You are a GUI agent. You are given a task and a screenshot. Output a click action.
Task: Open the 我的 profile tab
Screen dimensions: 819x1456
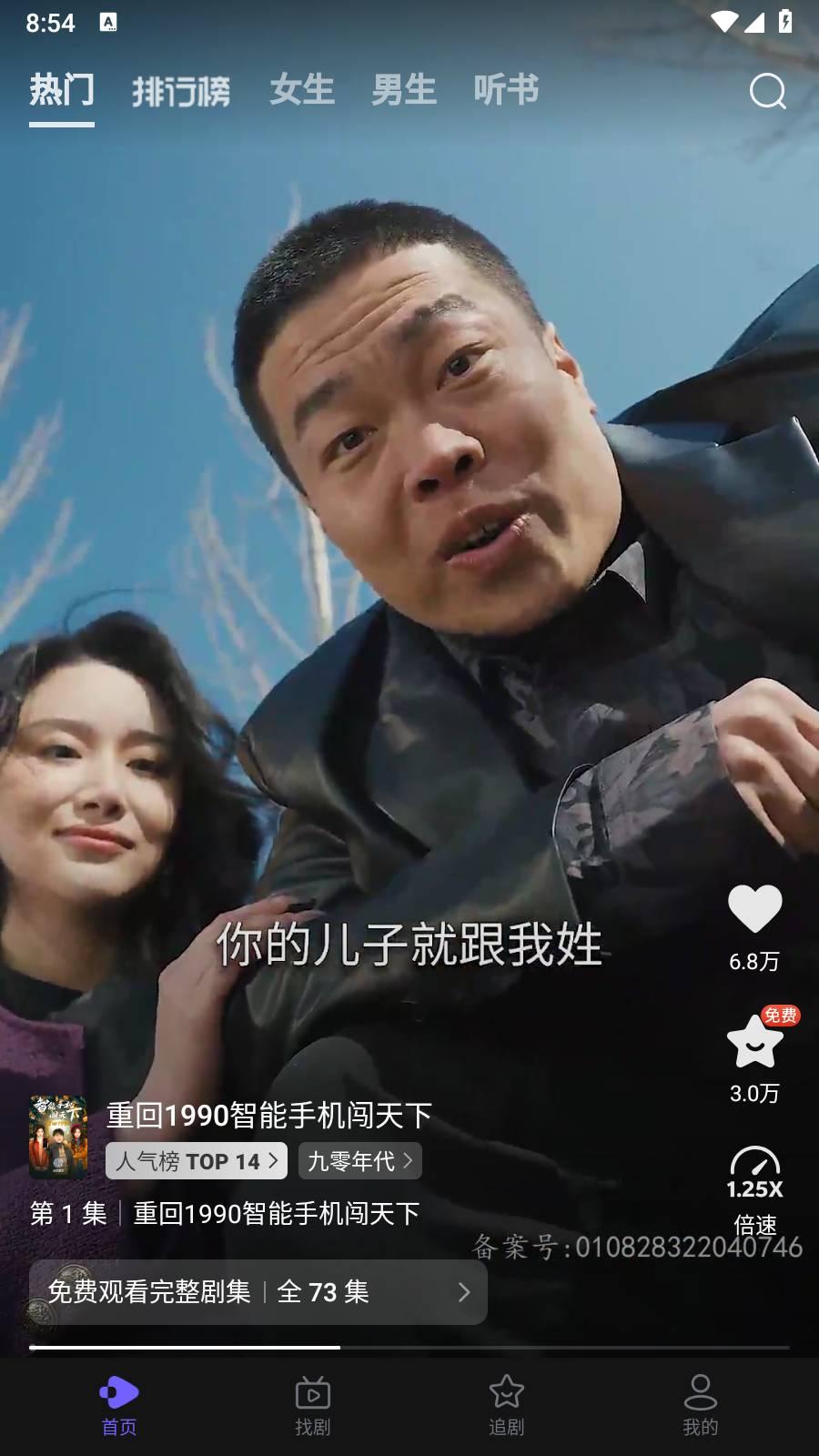click(x=700, y=1406)
